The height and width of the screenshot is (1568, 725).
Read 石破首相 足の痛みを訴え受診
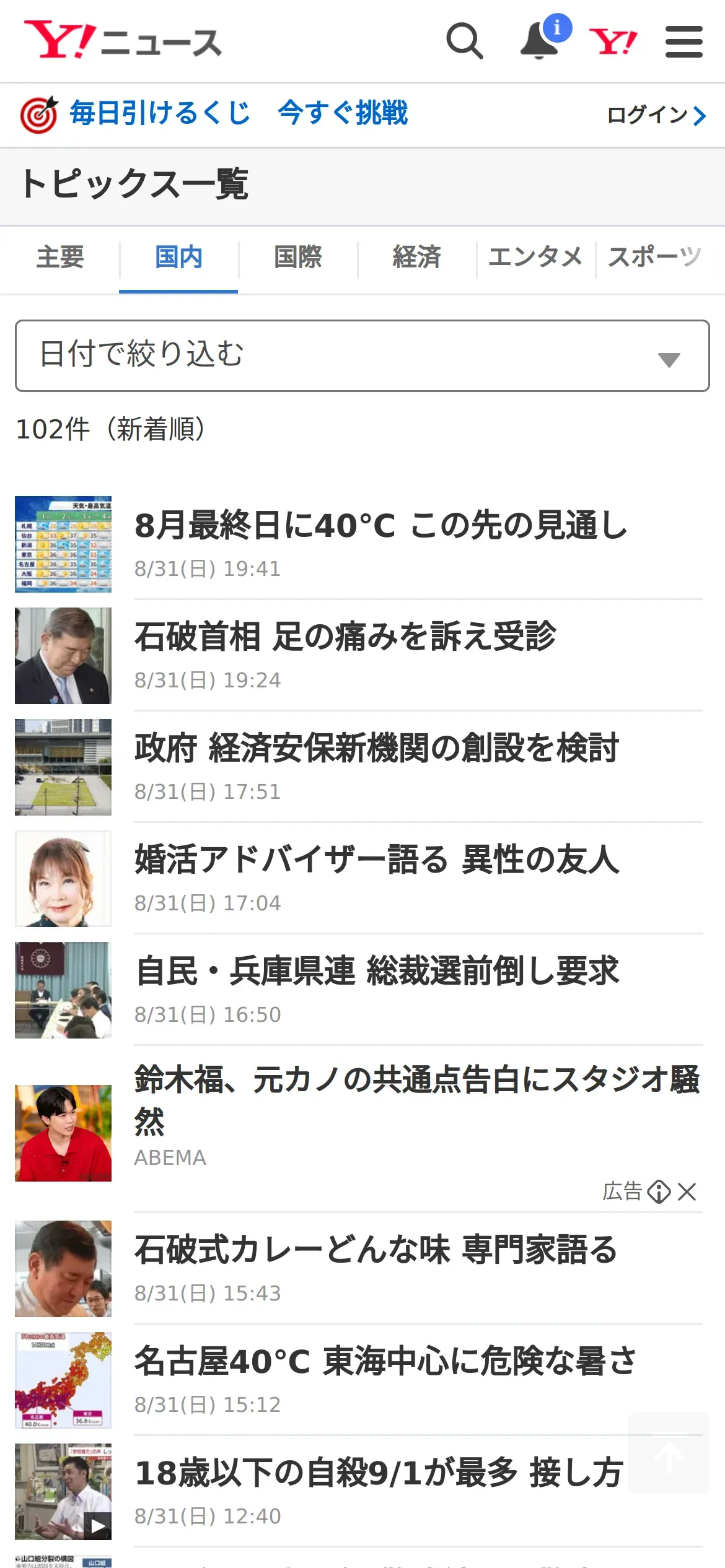tap(345, 637)
